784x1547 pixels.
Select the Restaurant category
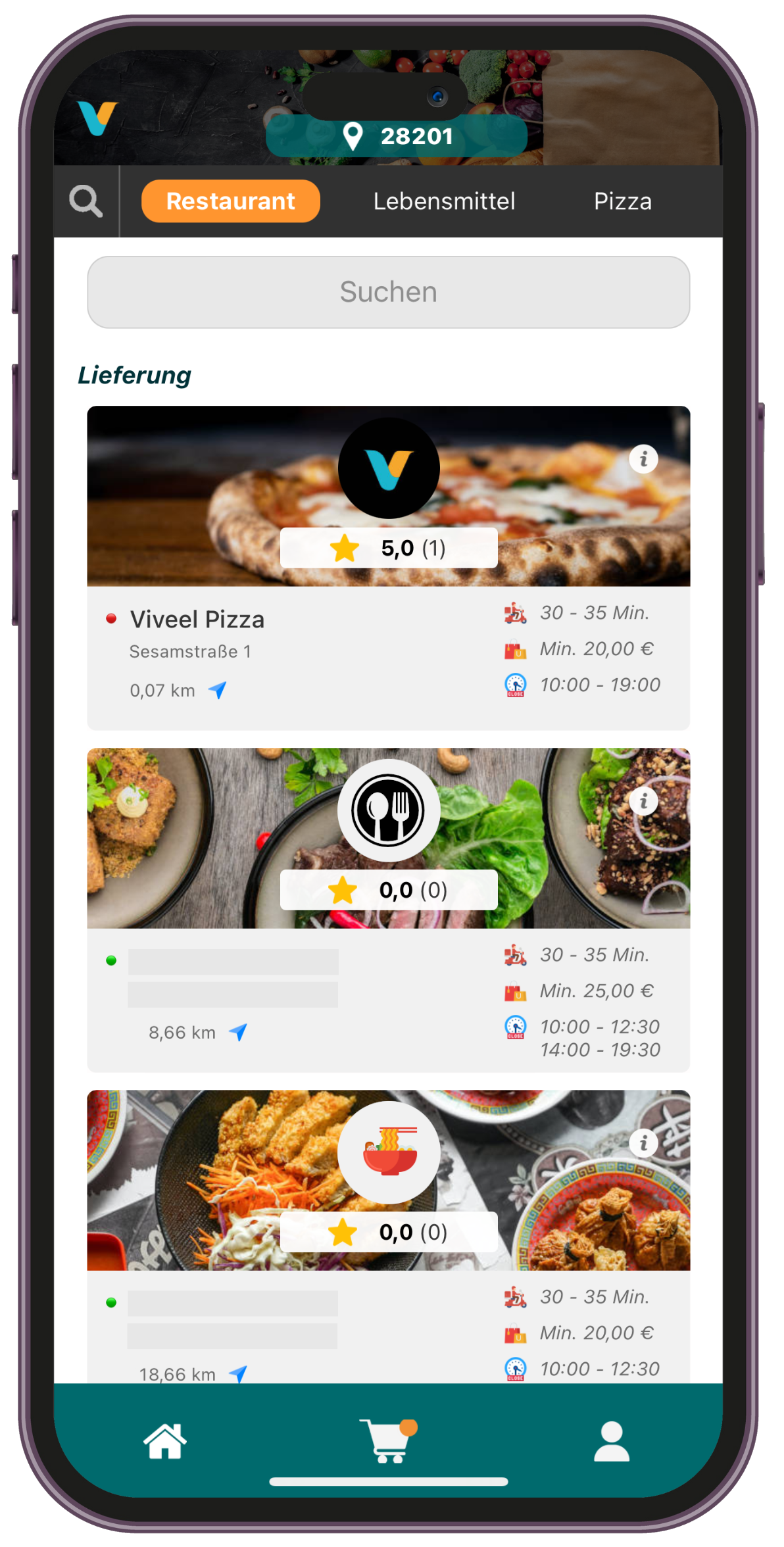pyautogui.click(x=231, y=201)
